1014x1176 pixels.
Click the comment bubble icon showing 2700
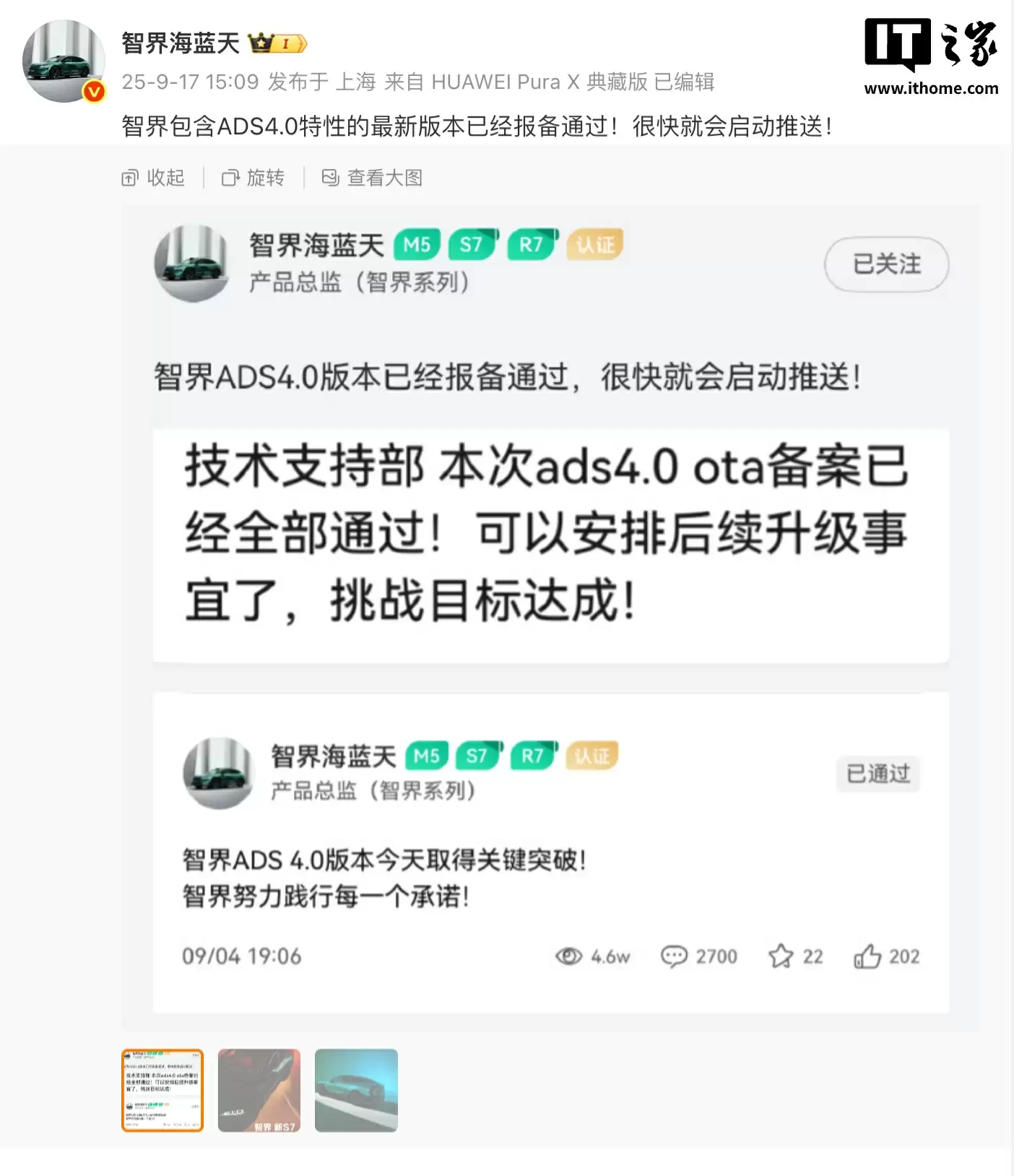(675, 956)
